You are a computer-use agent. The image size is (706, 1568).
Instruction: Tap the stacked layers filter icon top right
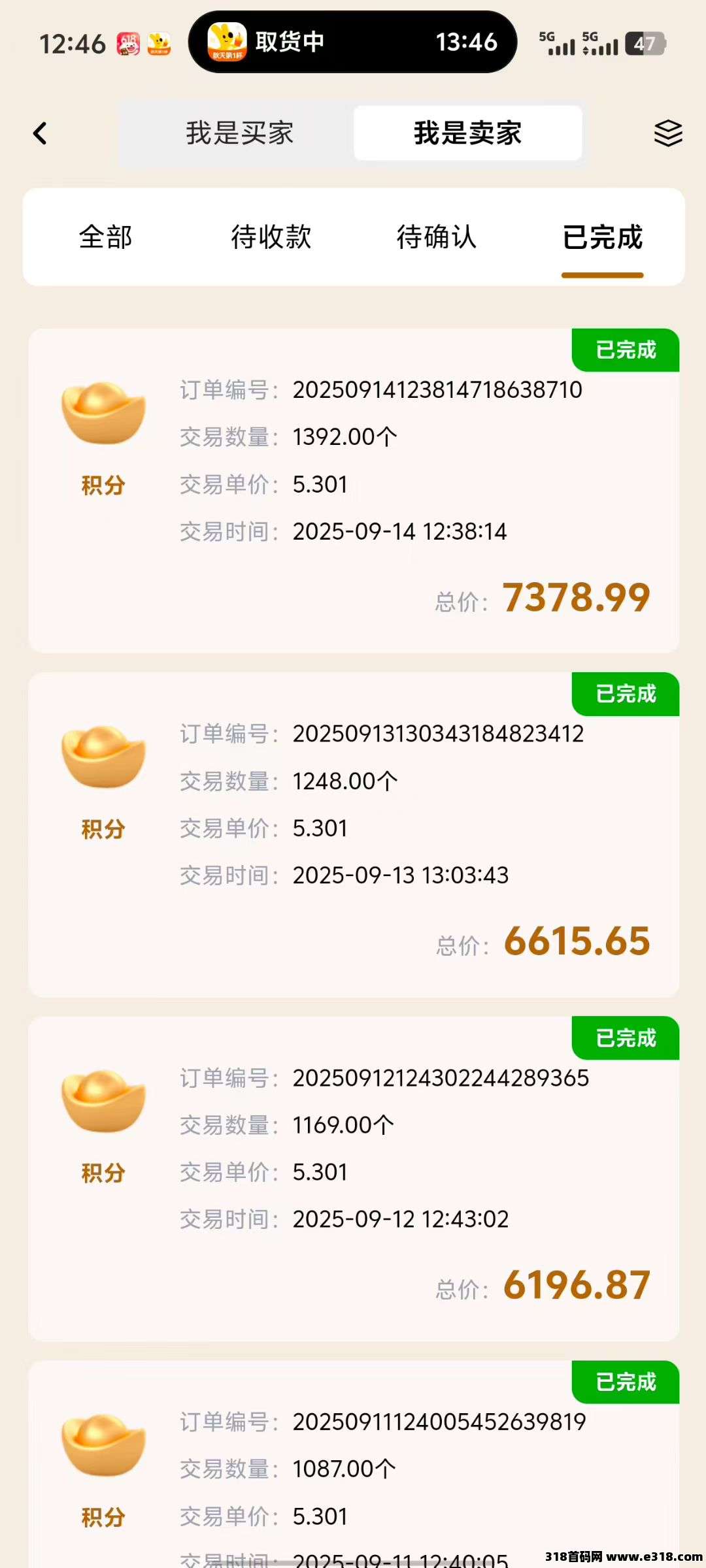[668, 133]
